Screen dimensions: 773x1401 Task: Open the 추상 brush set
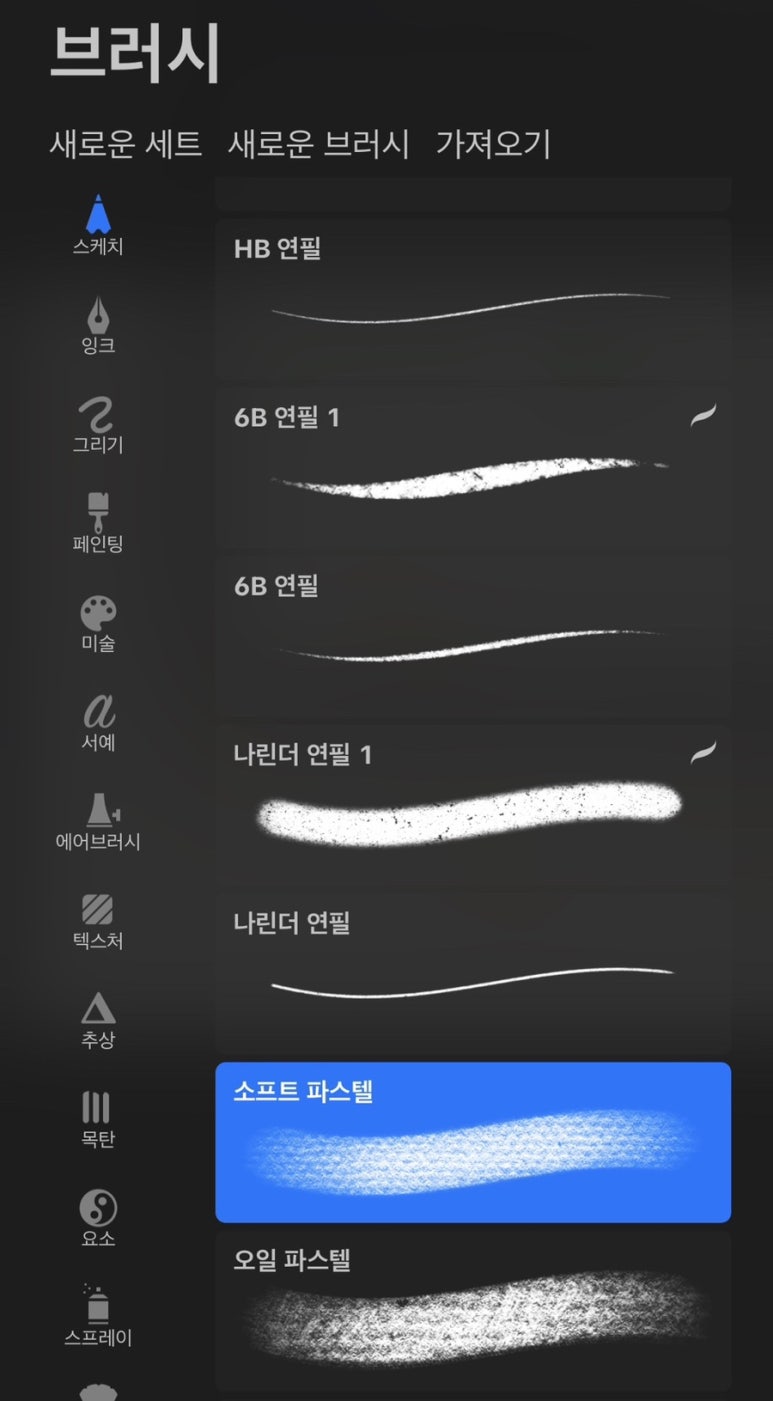click(x=98, y=1019)
